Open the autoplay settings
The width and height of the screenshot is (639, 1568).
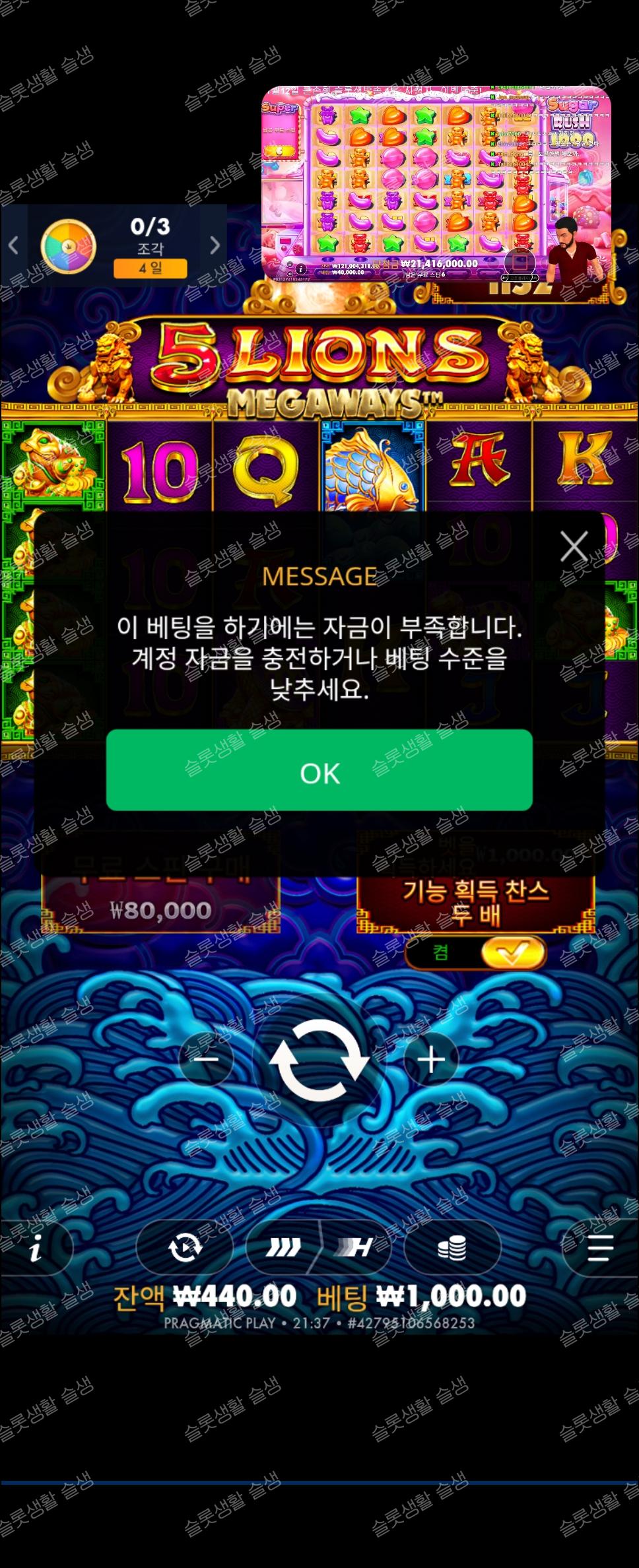click(185, 1247)
